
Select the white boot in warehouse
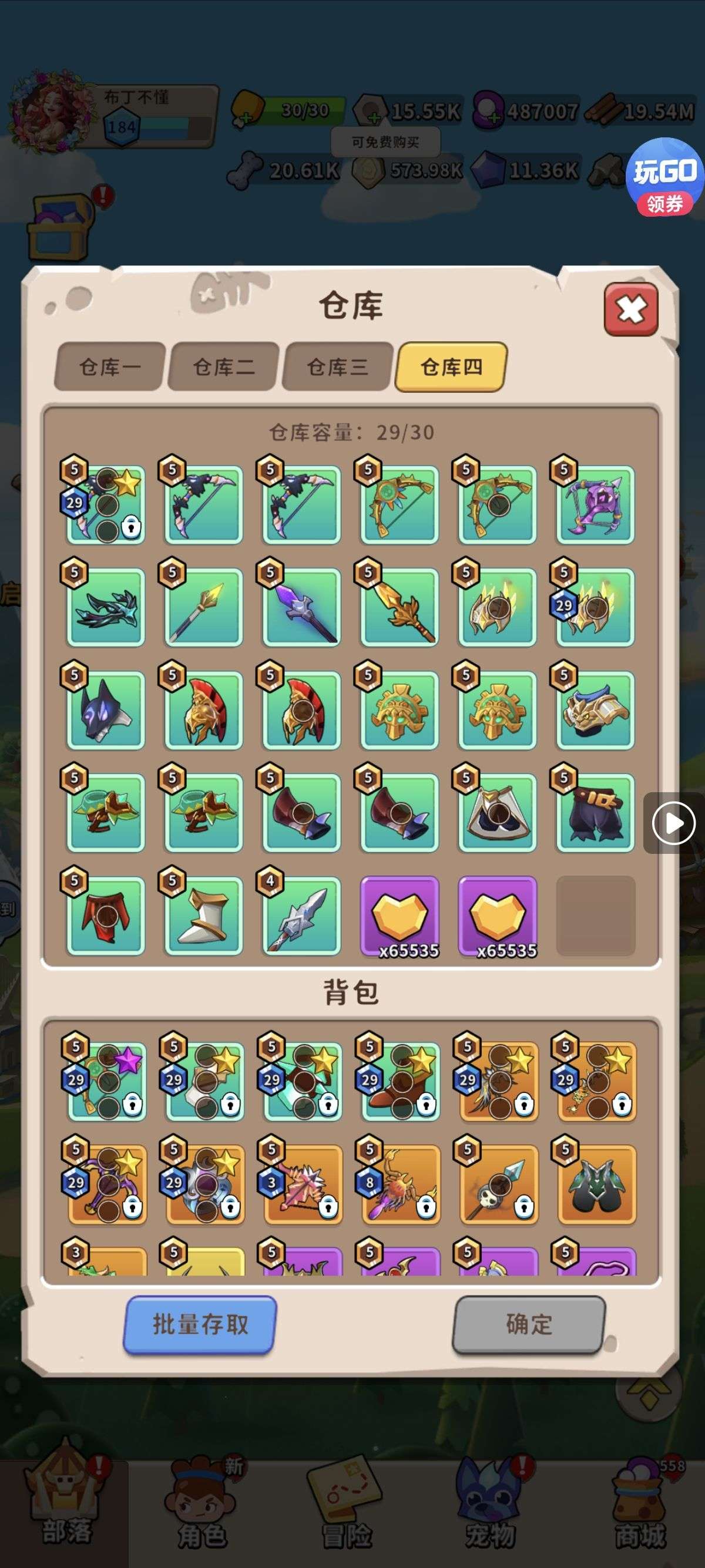click(x=204, y=915)
